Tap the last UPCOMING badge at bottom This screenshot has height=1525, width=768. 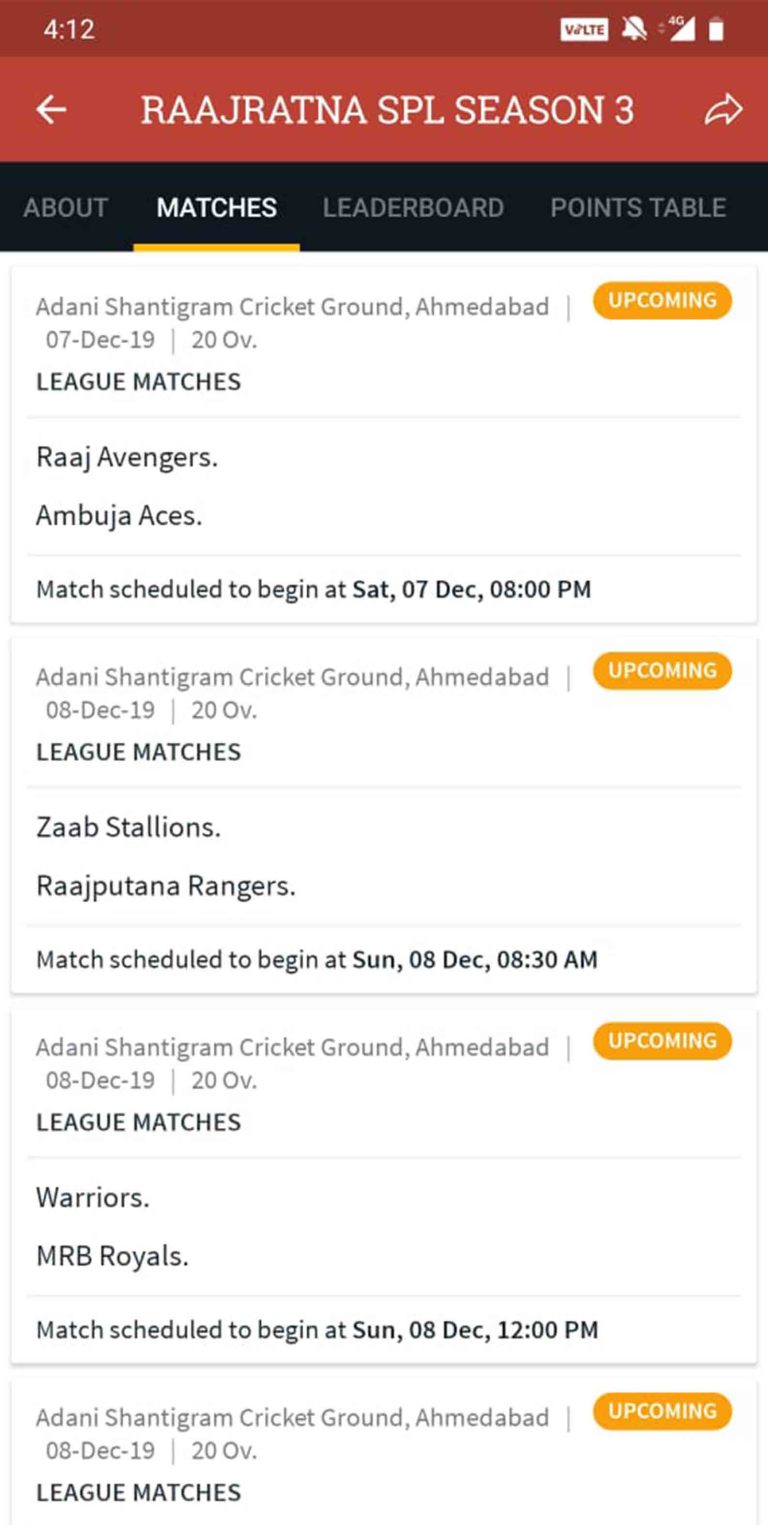tap(662, 1412)
